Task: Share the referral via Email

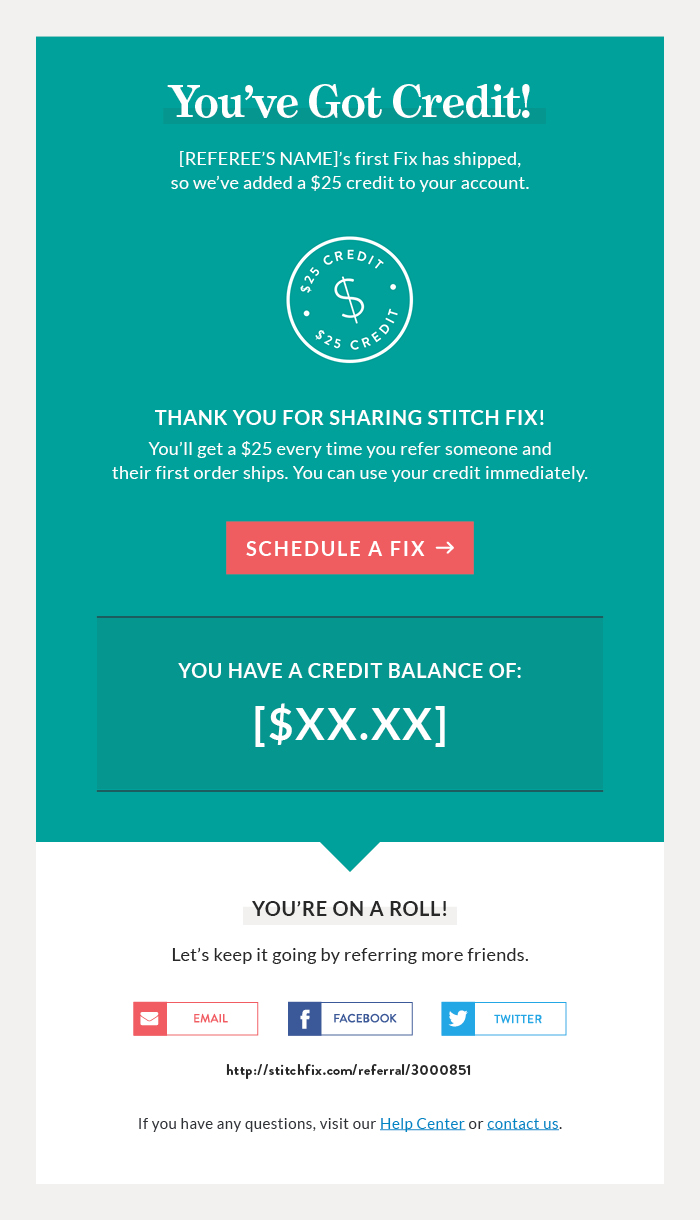Action: [x=196, y=1019]
